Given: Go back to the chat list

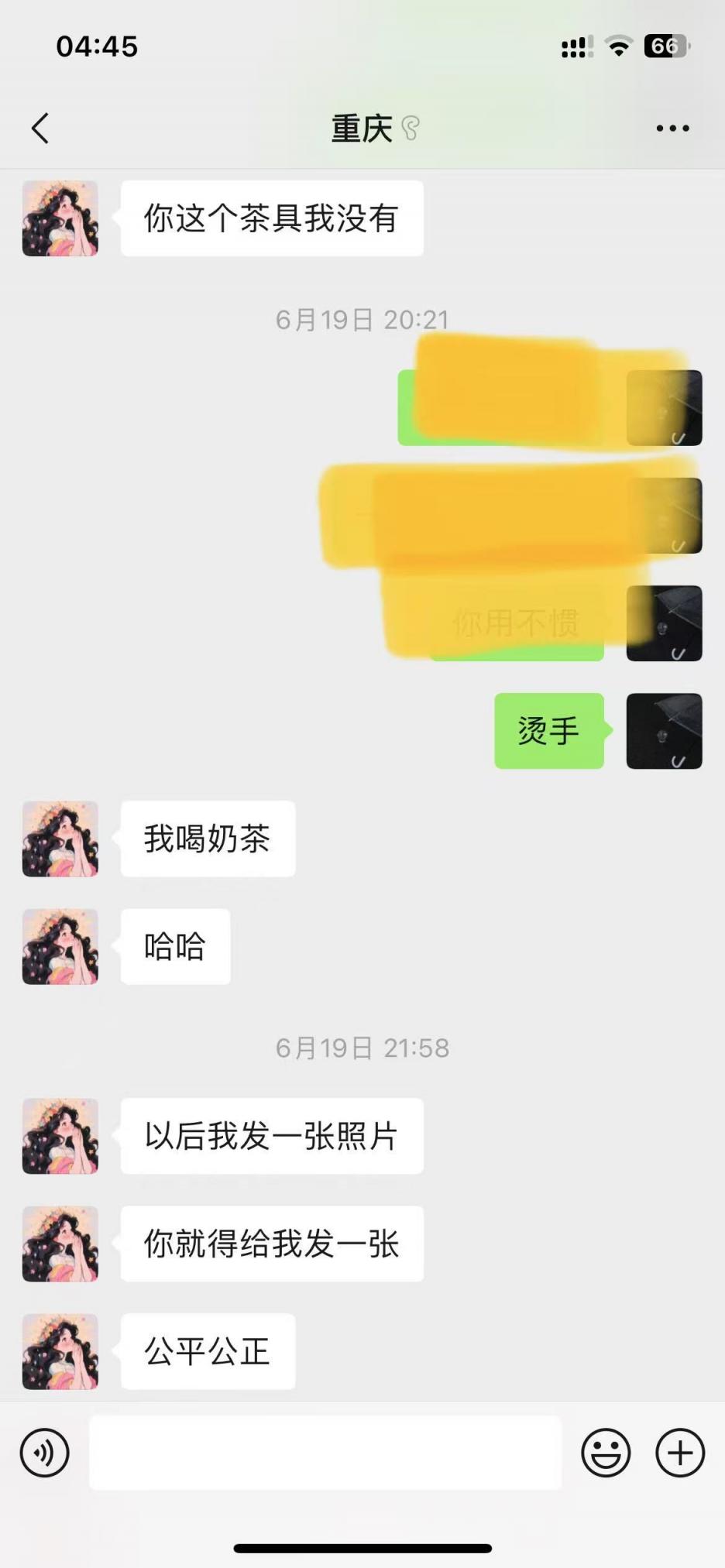Looking at the screenshot, I should (40, 129).
